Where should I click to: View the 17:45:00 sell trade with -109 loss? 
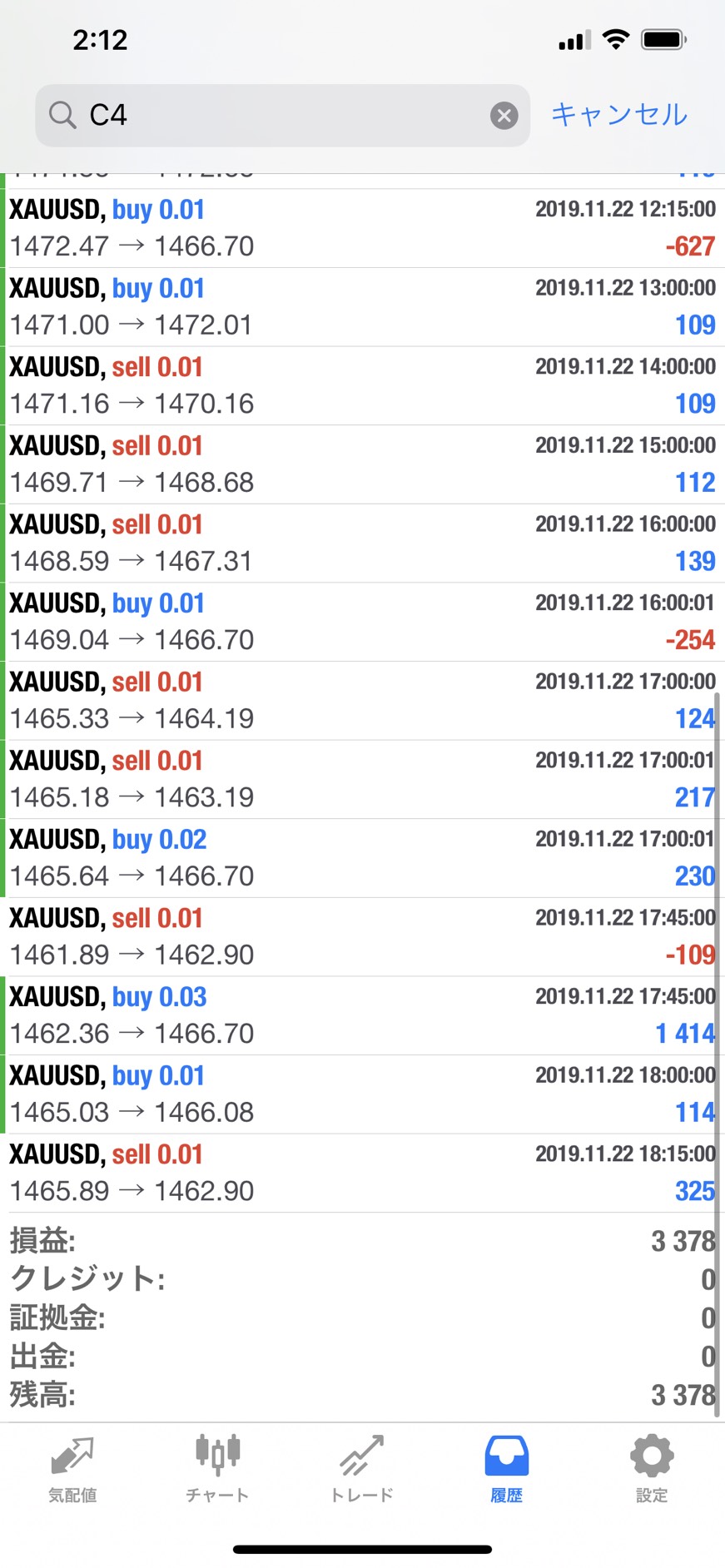pyautogui.click(x=362, y=937)
